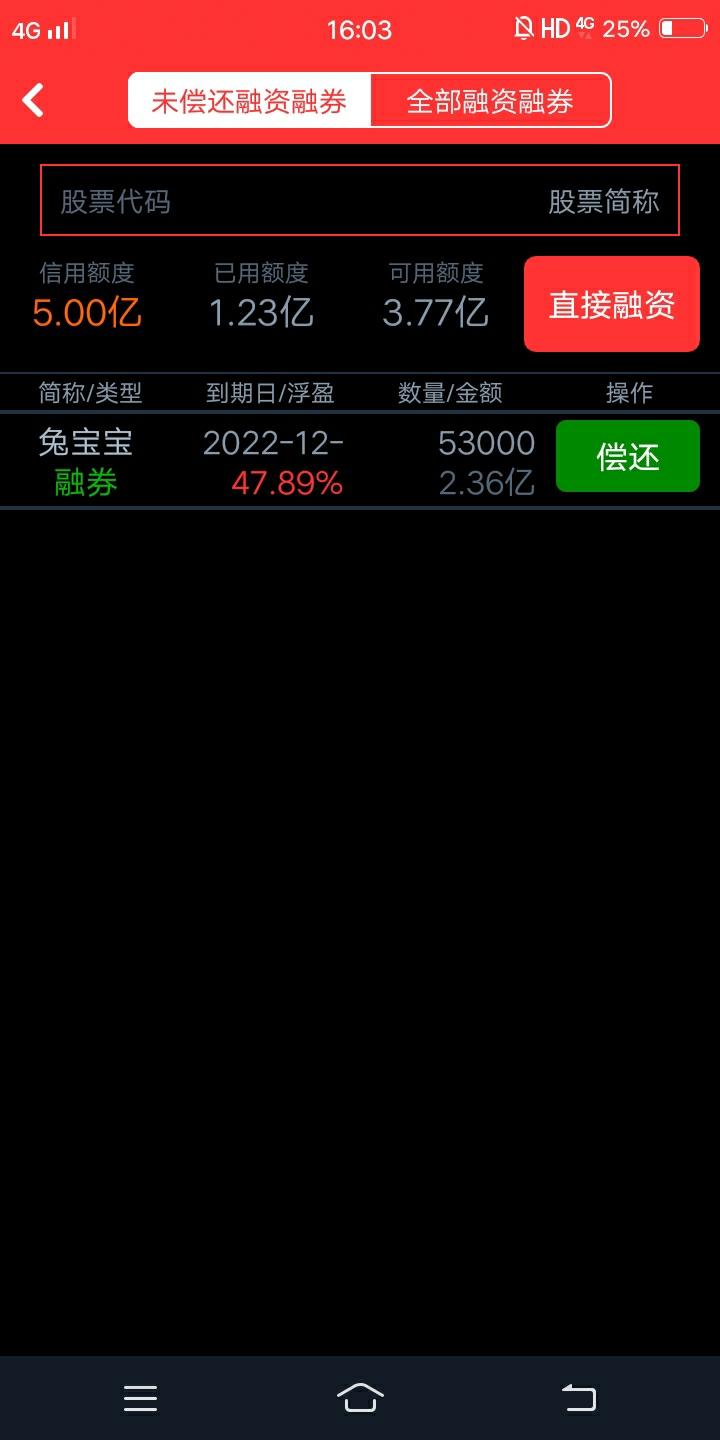The height and width of the screenshot is (1440, 720).
Task: Tap 偿还 for 兔宝宝
Action: [628, 456]
